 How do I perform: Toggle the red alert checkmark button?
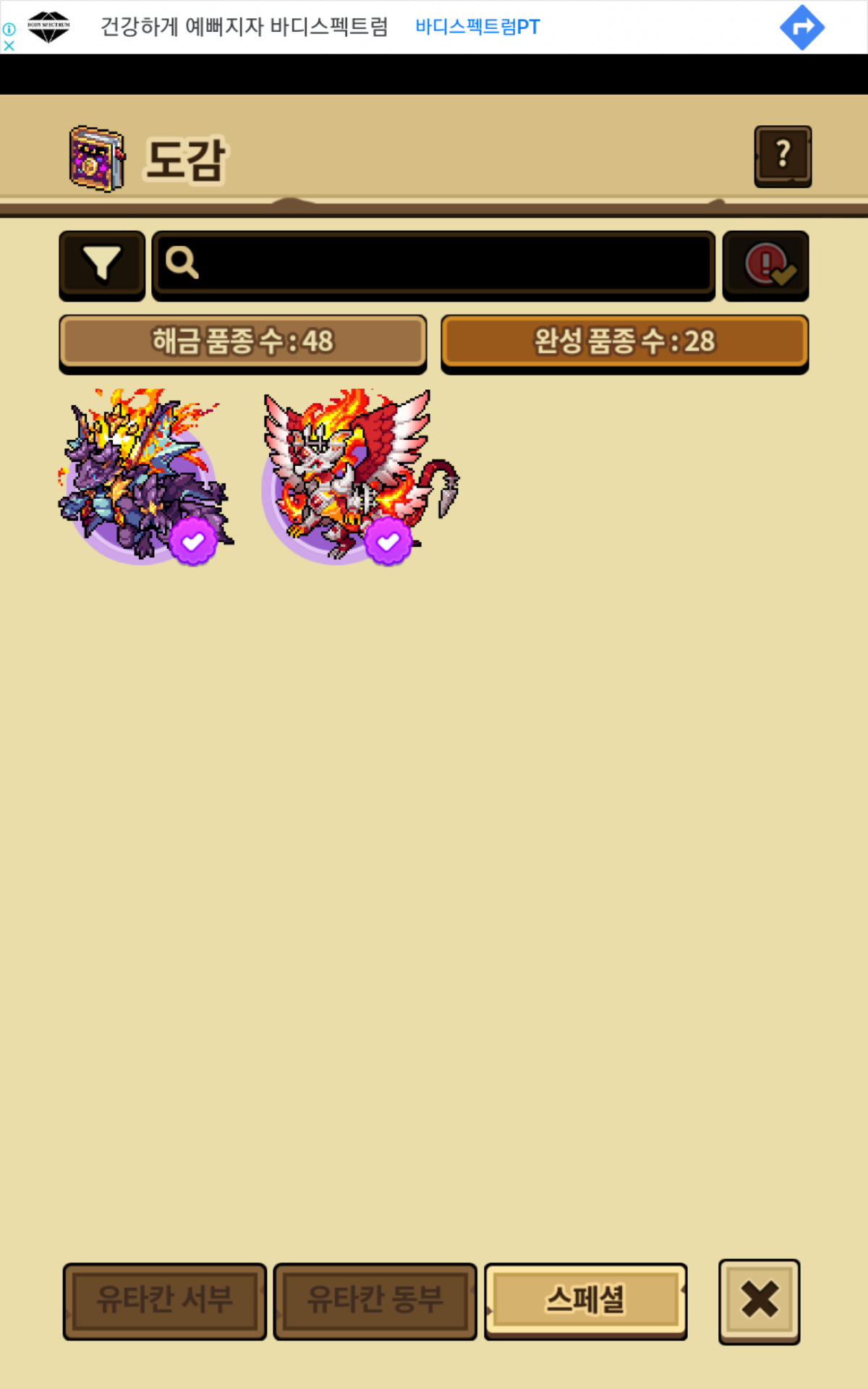coord(766,263)
